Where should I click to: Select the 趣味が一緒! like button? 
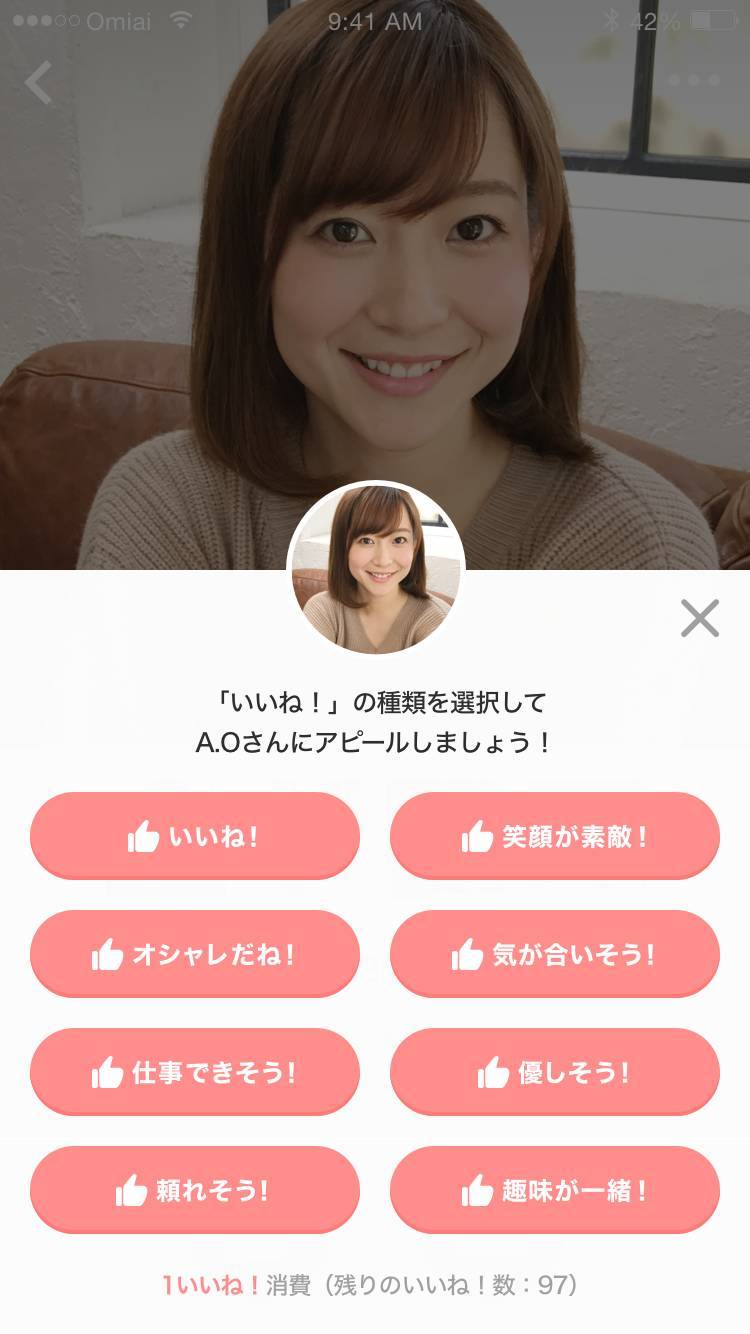[x=555, y=1190]
